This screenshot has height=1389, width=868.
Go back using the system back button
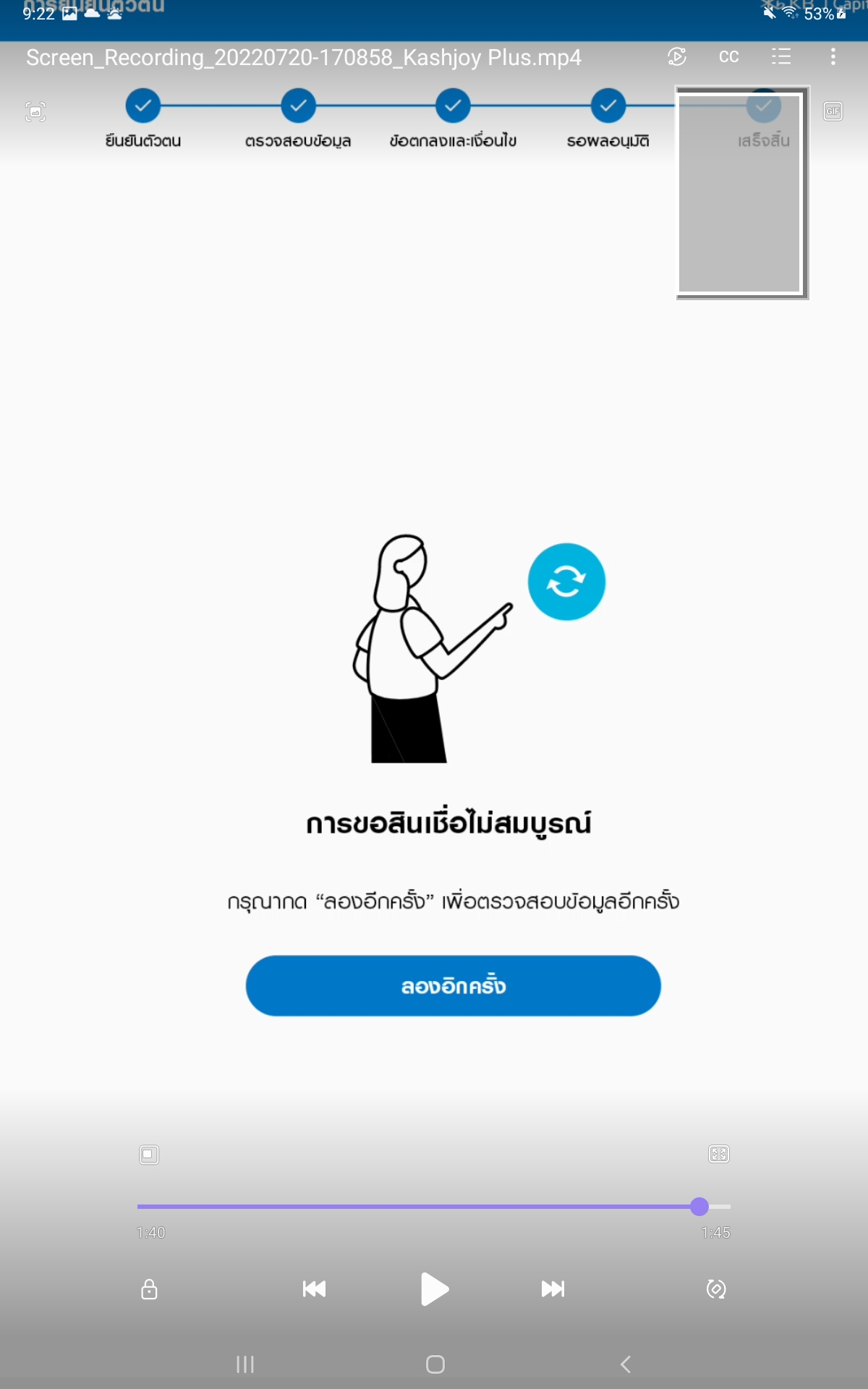(x=626, y=1364)
